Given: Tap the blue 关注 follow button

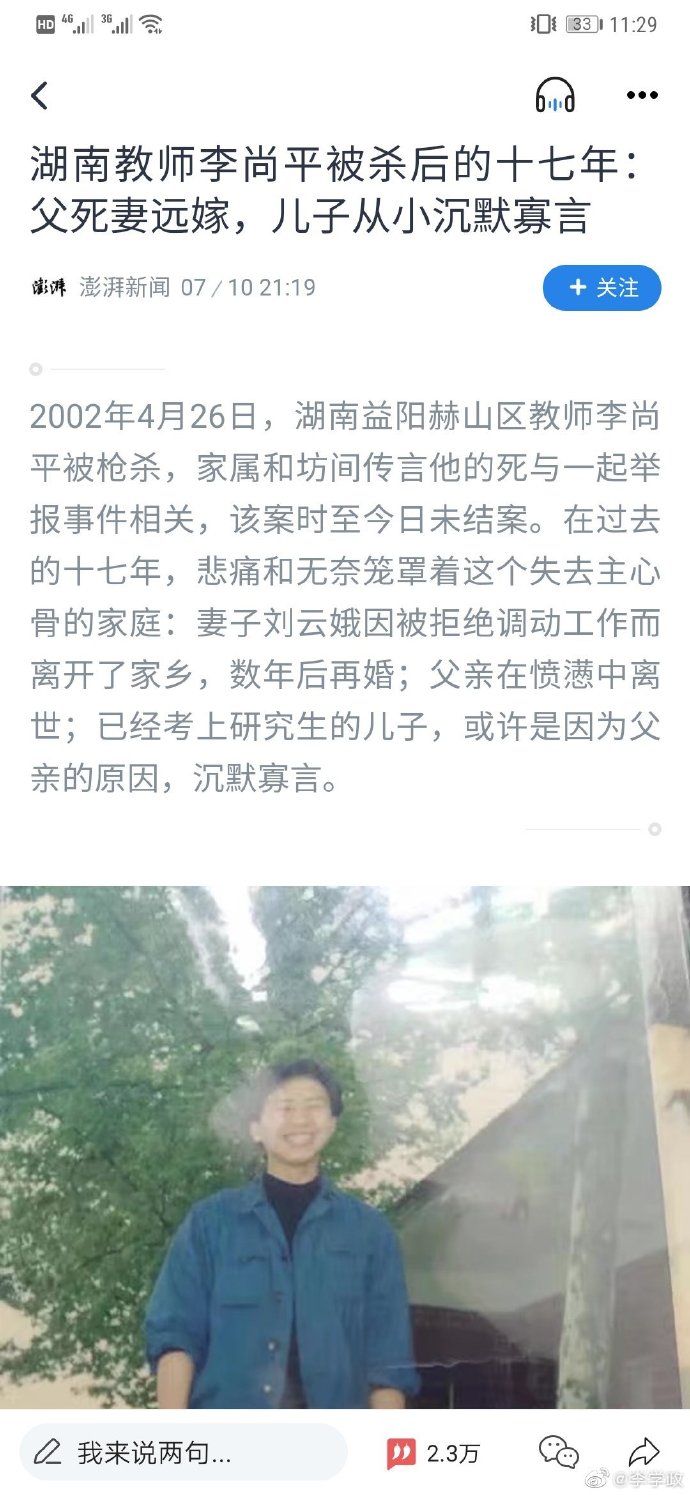Looking at the screenshot, I should (x=602, y=288).
